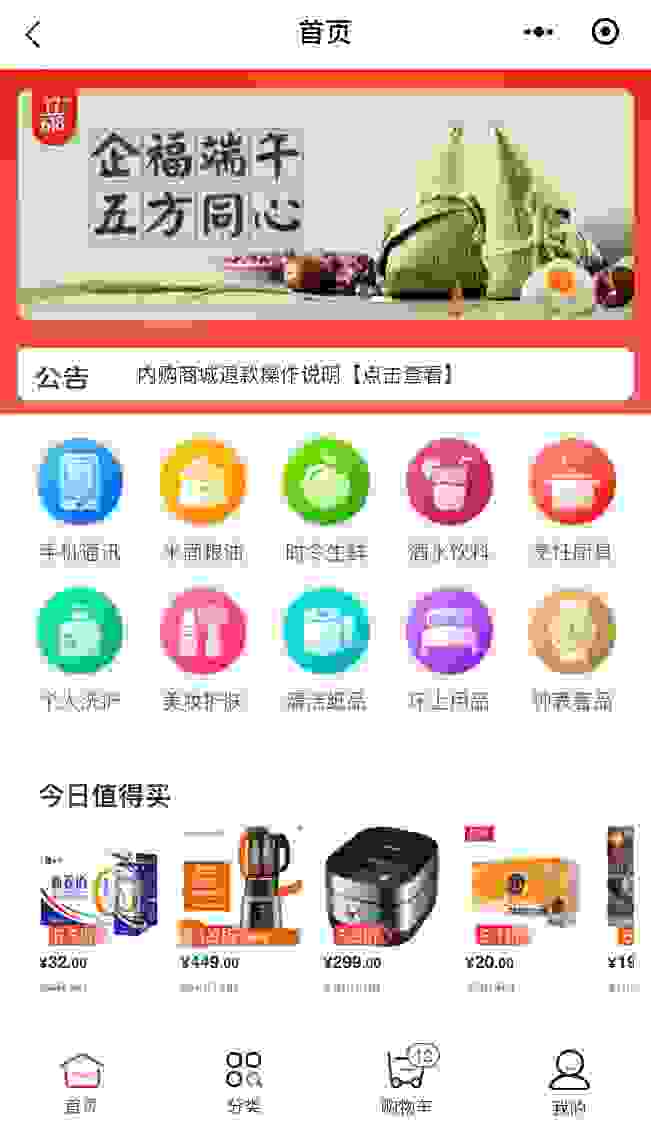The width and height of the screenshot is (651, 1125).
Task: Open the 烹饪厨具 category
Action: [x=572, y=502]
